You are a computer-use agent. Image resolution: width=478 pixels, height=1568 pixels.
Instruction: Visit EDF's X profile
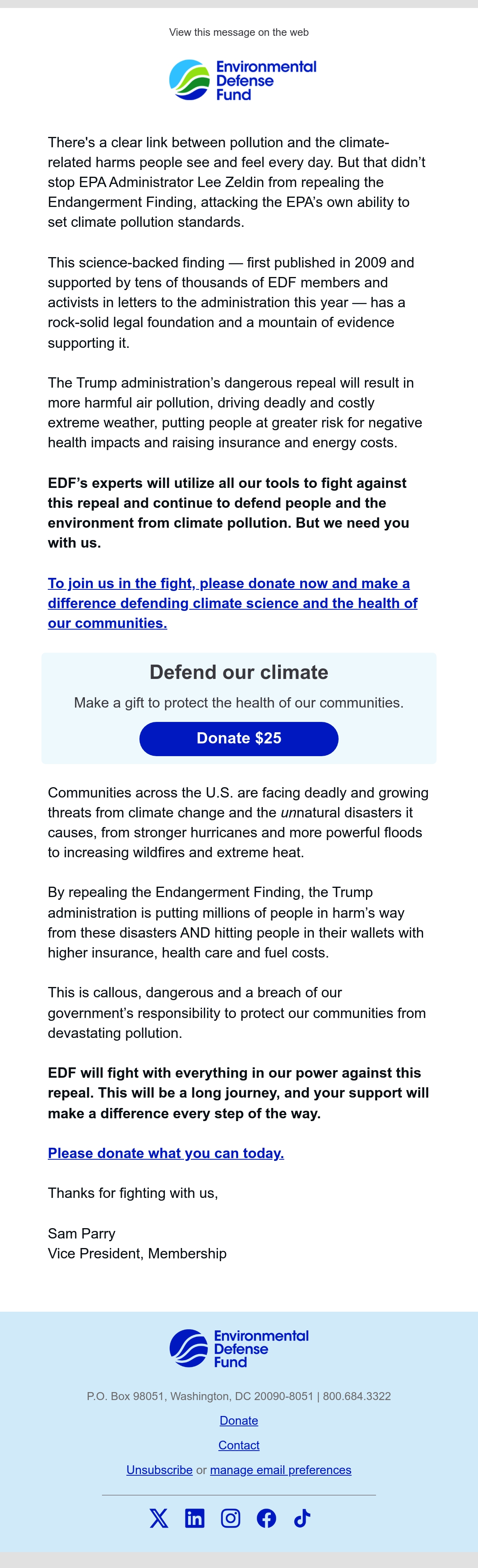point(159,1518)
